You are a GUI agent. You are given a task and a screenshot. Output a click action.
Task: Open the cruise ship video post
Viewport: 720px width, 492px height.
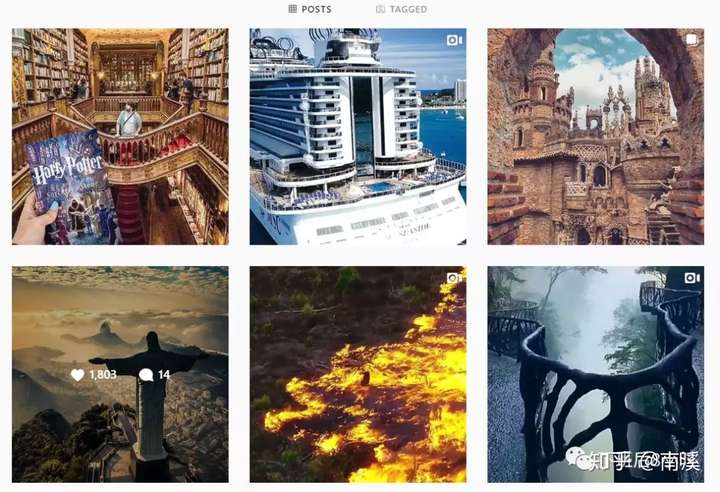[357, 136]
